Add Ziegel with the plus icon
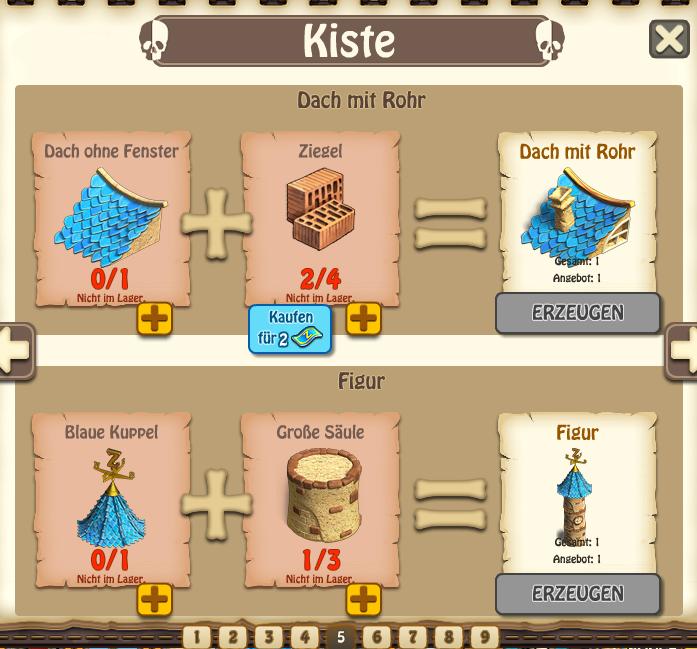The image size is (697, 649). point(363,318)
